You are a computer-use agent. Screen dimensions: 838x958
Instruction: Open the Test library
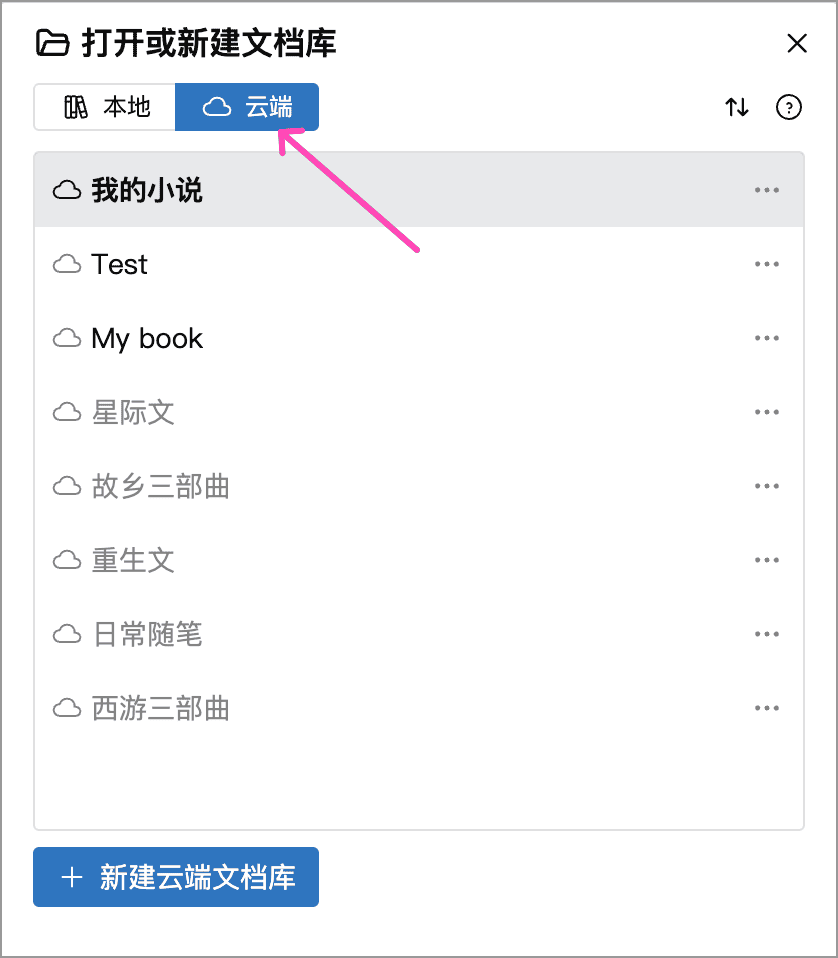(x=419, y=264)
